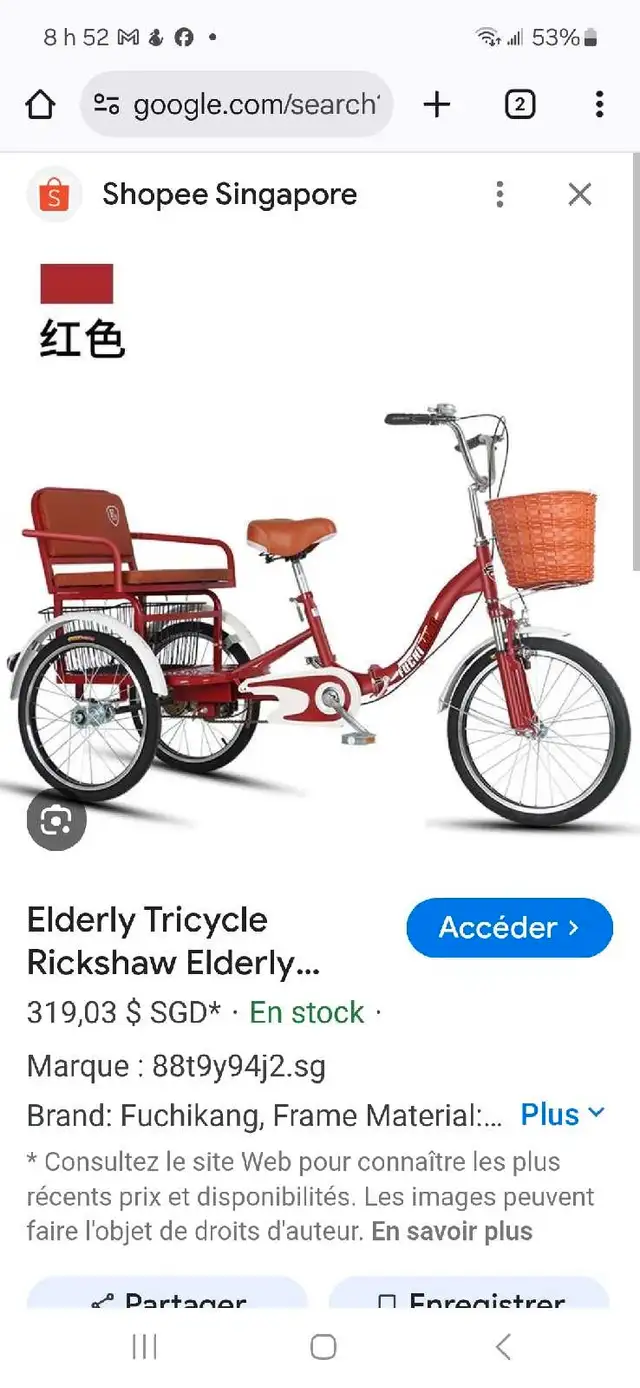Screen dimensions: 640x1388
Task: Go to Chrome's home page
Action: tap(40, 104)
